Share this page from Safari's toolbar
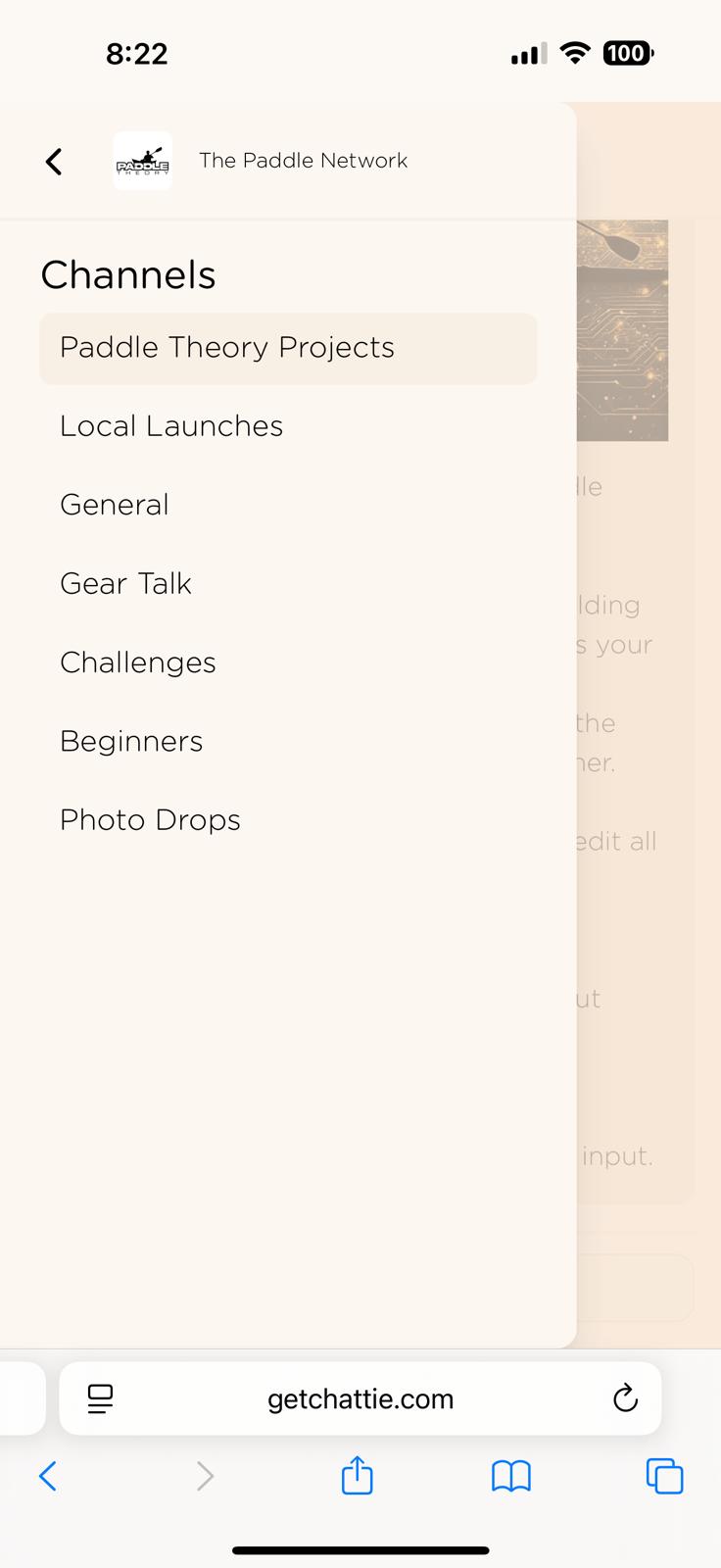This screenshot has width=721, height=1568. pos(358,1476)
